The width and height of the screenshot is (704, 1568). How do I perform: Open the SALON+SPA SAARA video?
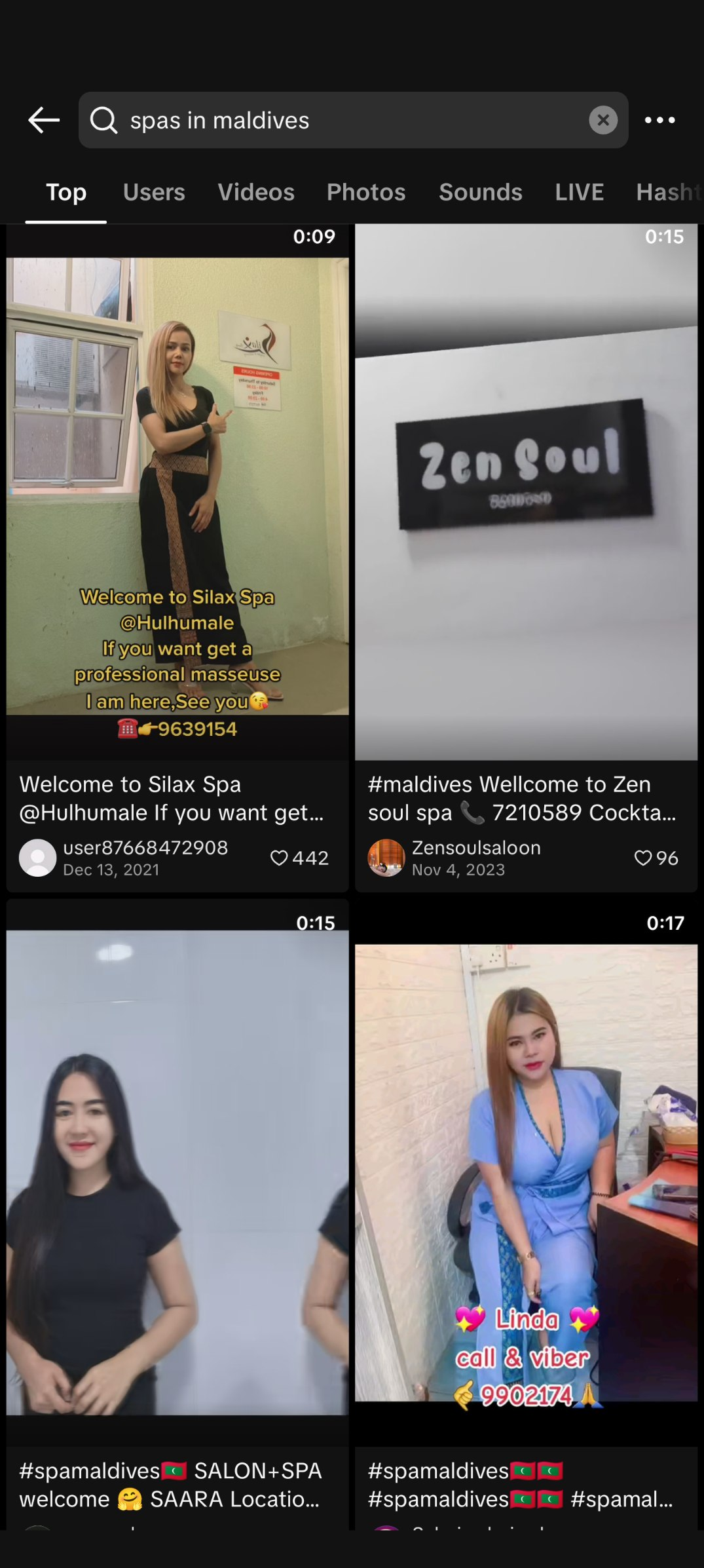(x=177, y=1173)
